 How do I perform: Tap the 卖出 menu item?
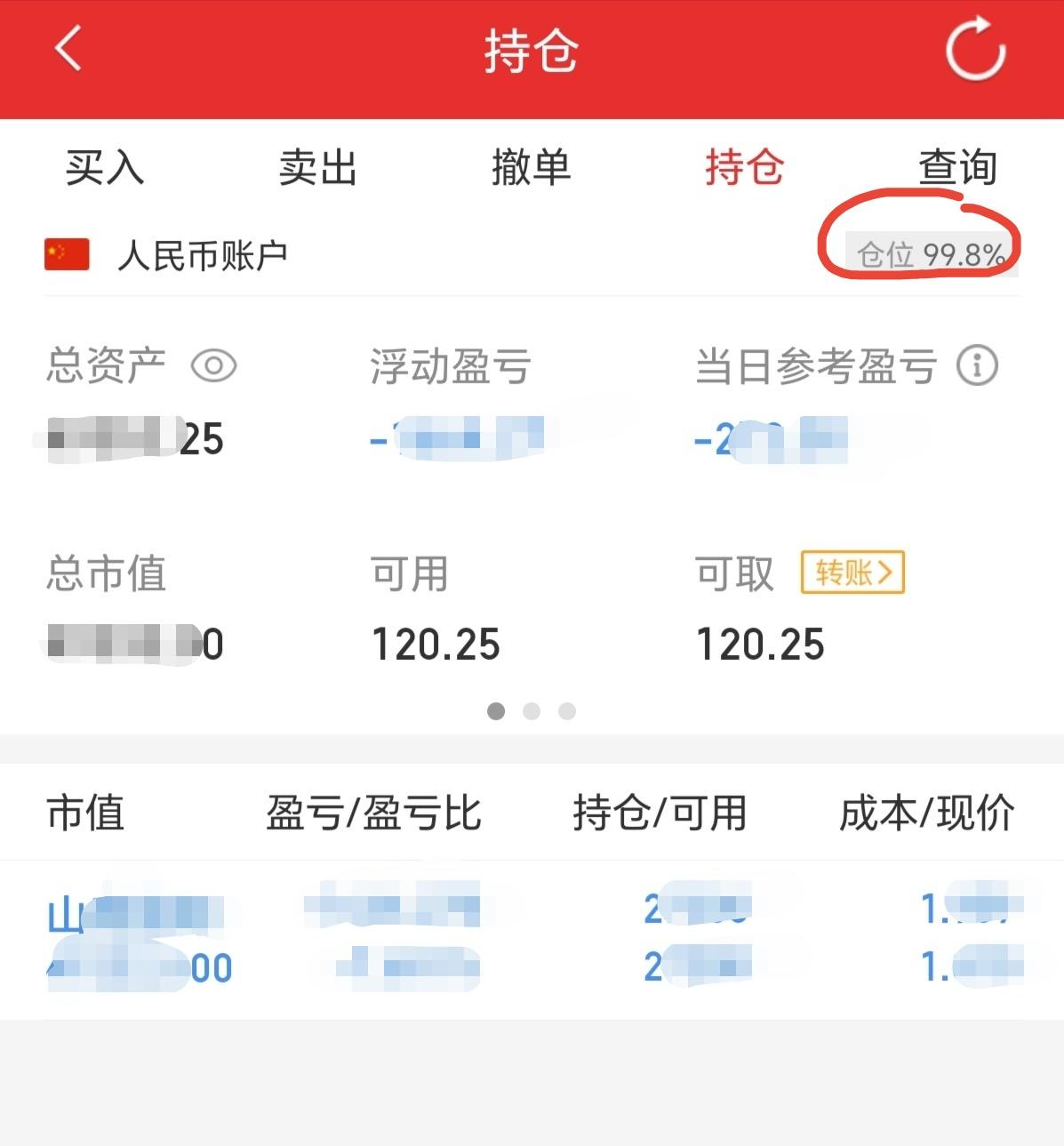coord(317,167)
